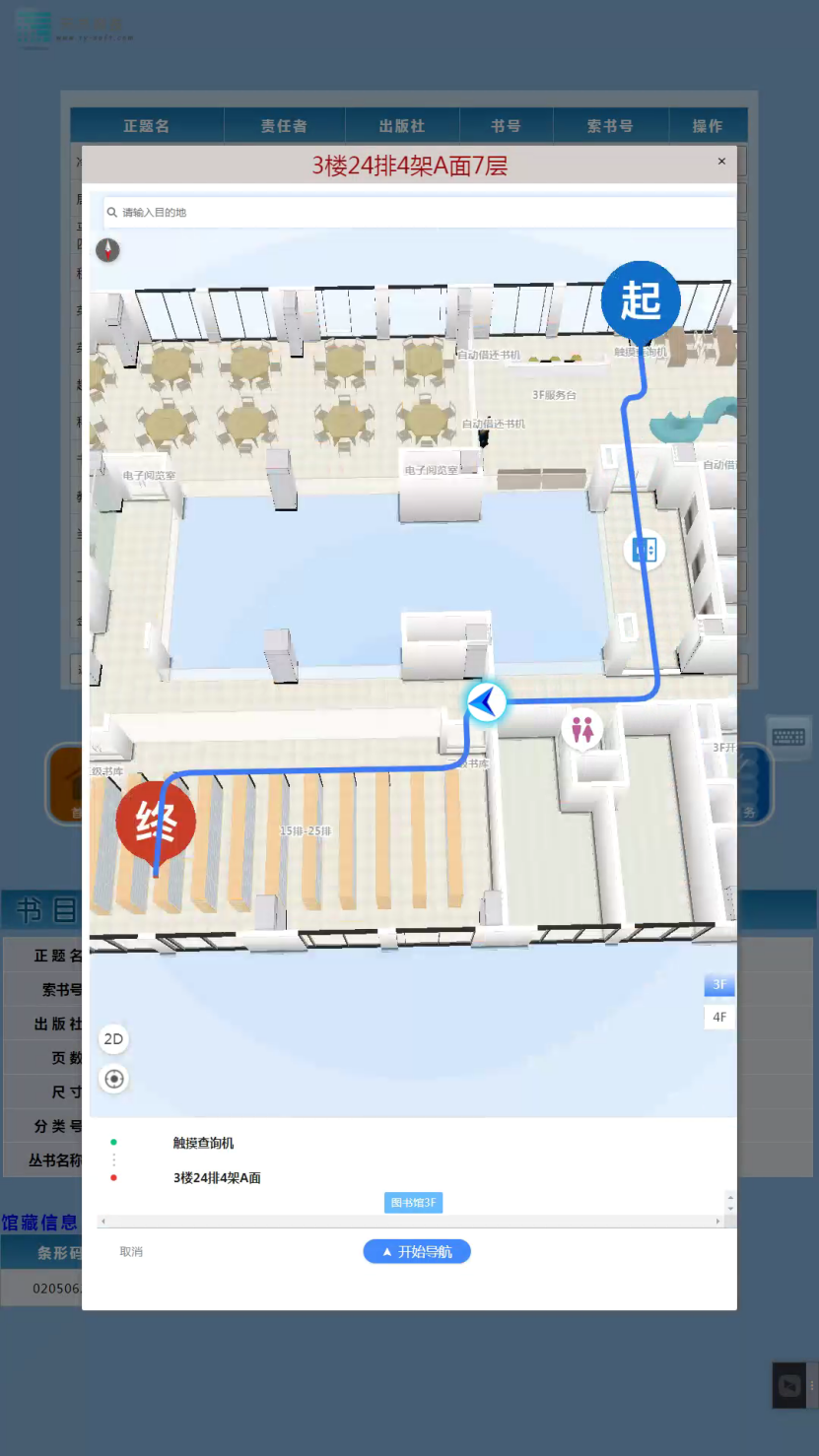Tap the end point marker 终
The width and height of the screenshot is (819, 1456).
[x=156, y=821]
